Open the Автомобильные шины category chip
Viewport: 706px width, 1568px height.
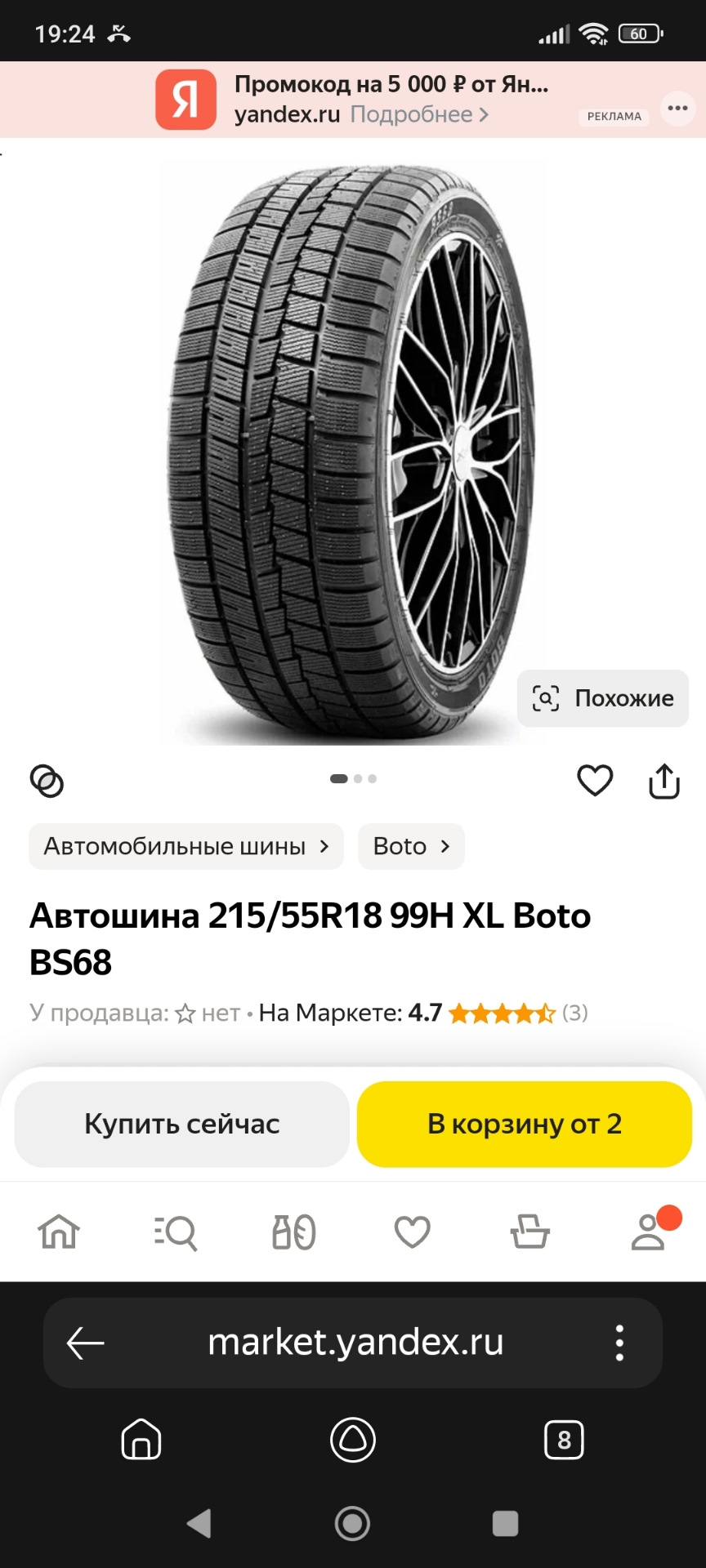click(x=186, y=846)
